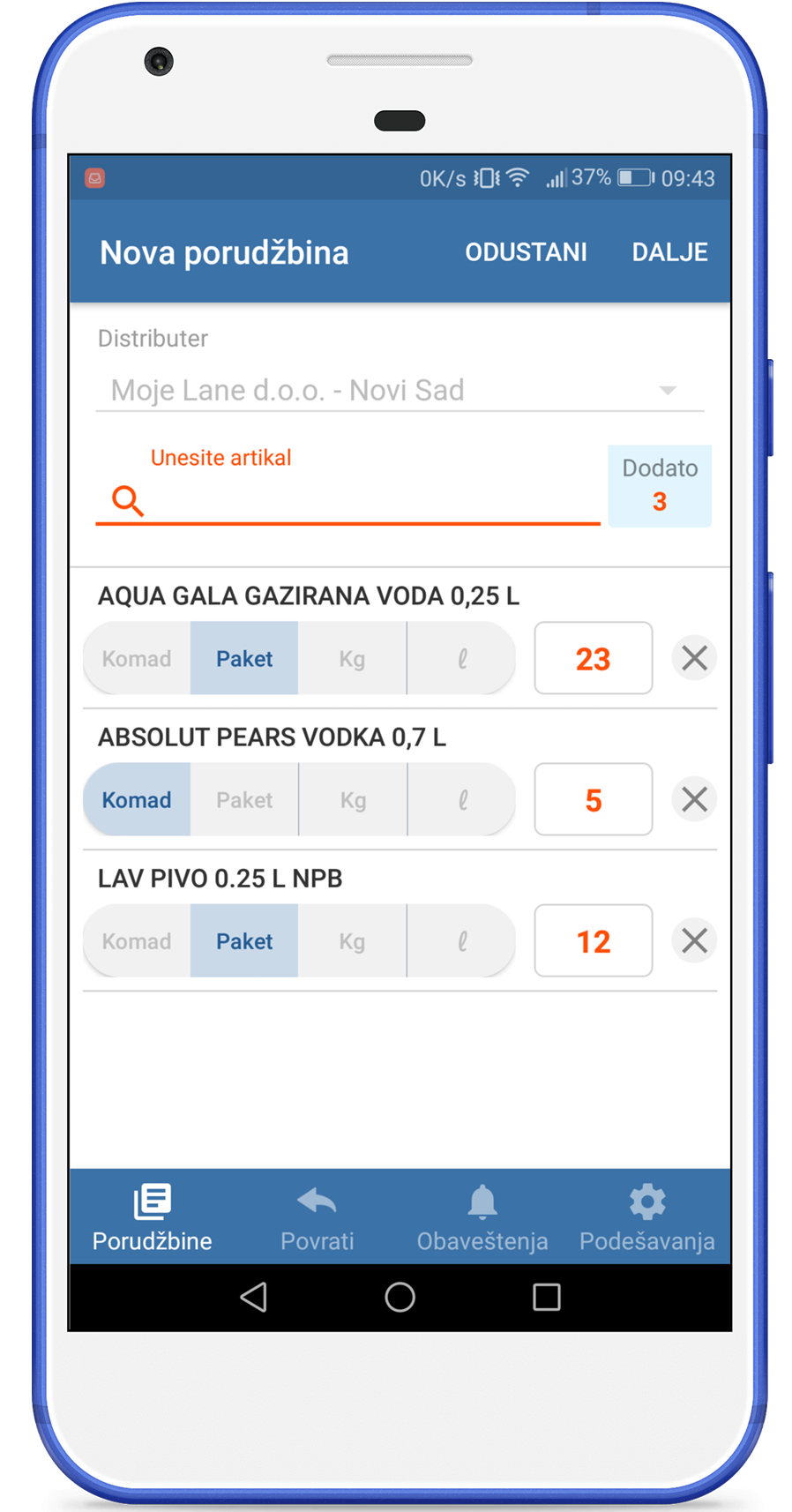
Task: Focus the Unesite artikal search field
Action: tap(348, 500)
